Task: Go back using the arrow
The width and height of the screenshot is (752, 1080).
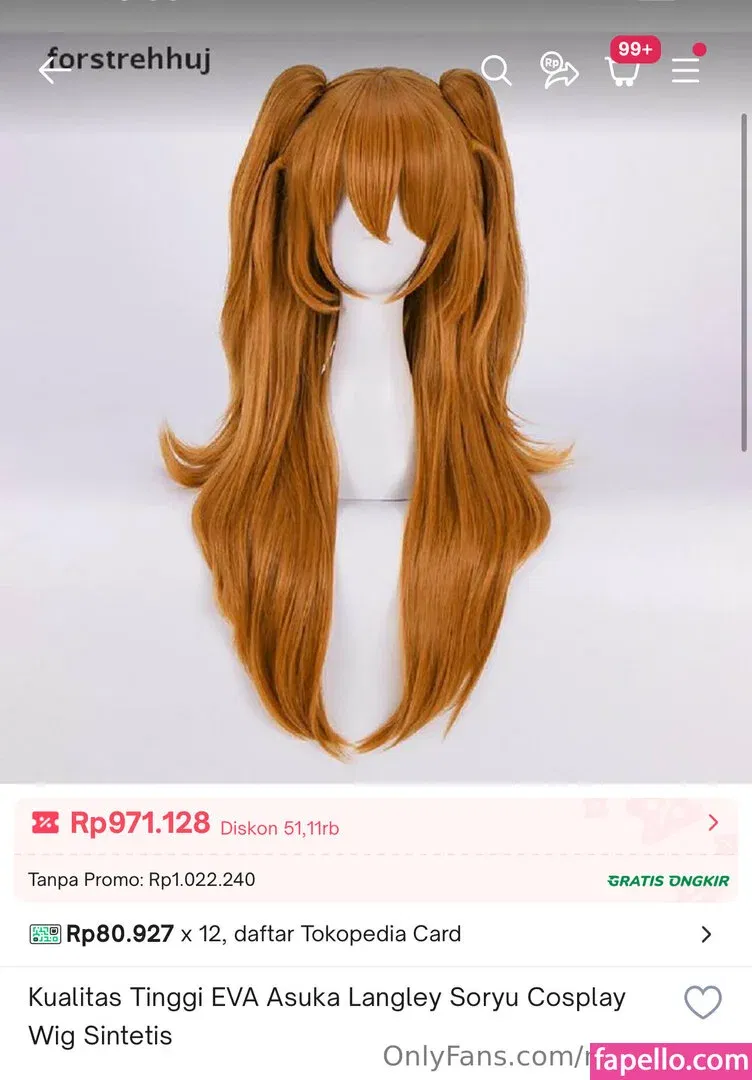Action: 51,70
